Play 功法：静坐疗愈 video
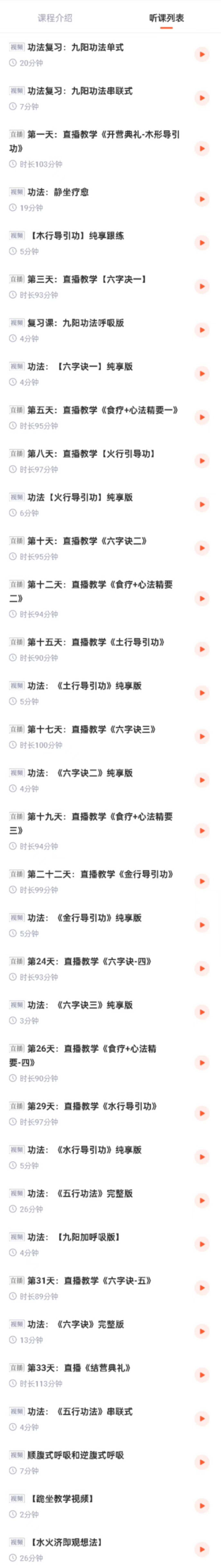This screenshot has height=1568, width=221. pyautogui.click(x=202, y=199)
